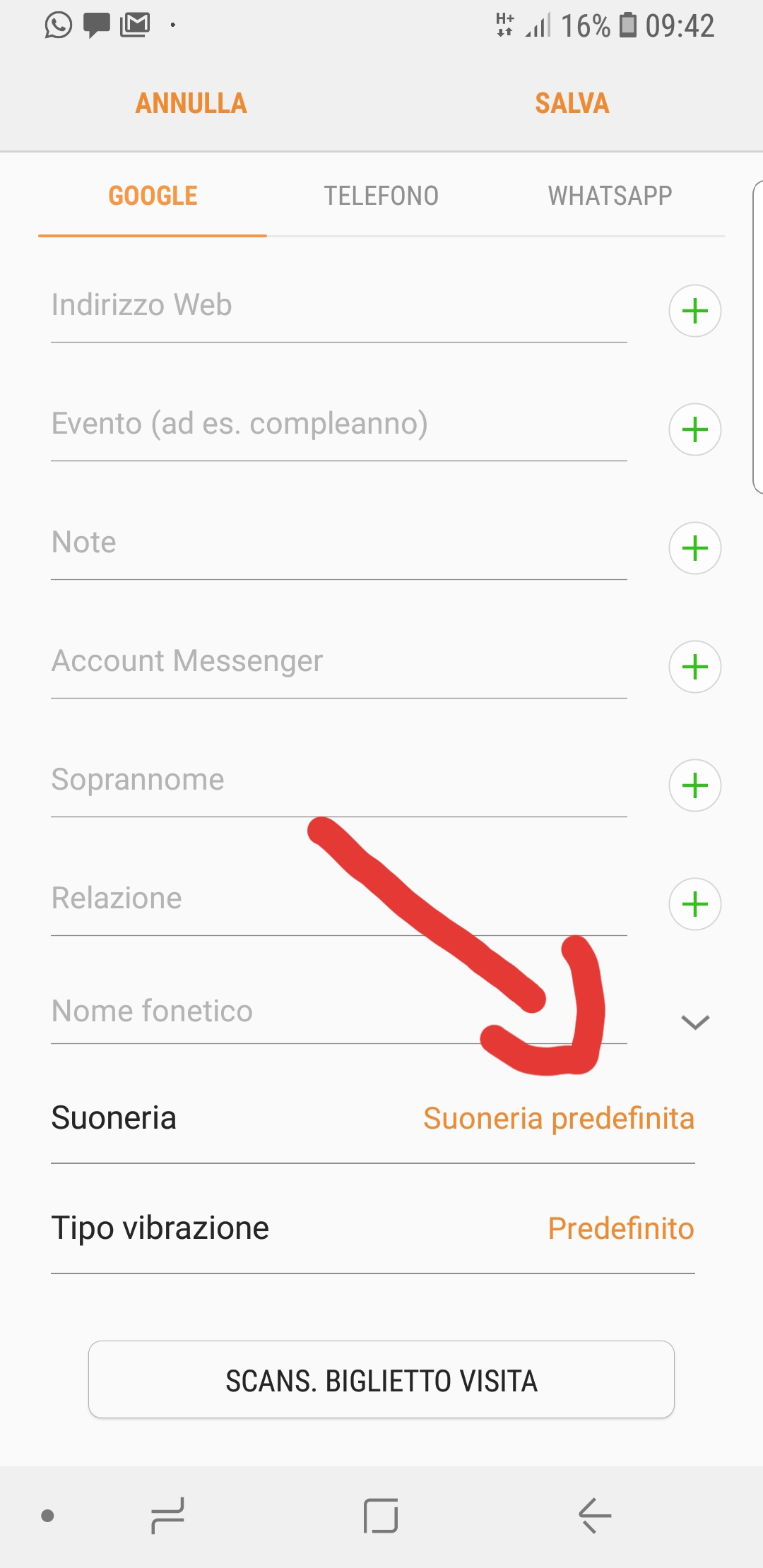Tap the plus beside Relazione
Screen dimensions: 763x1568
point(694,904)
